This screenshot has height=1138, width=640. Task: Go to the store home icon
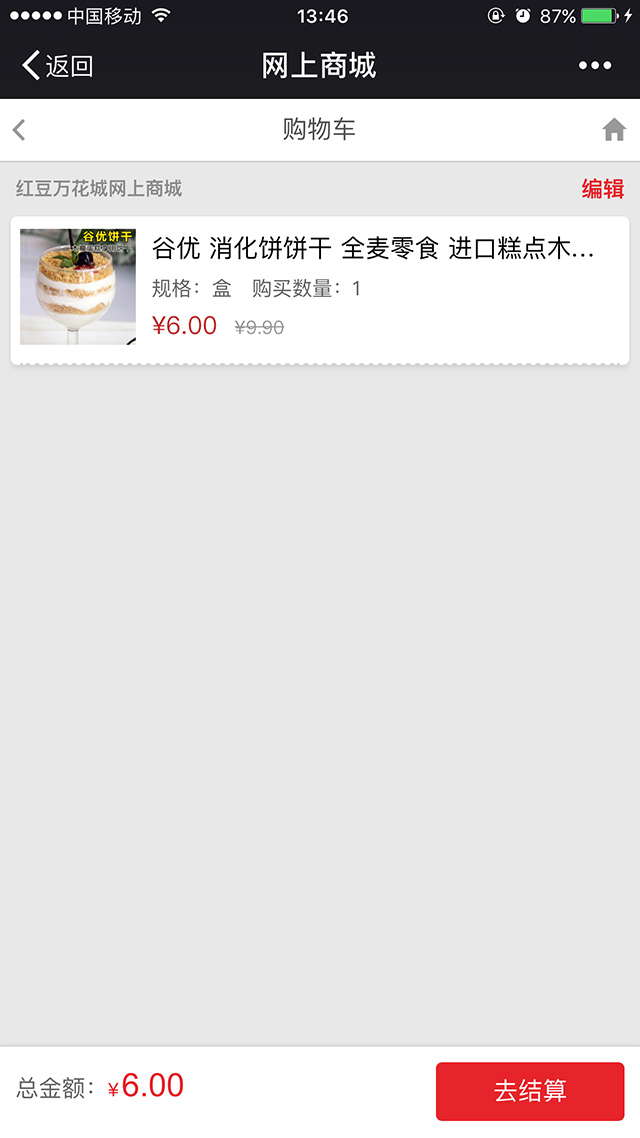click(613, 130)
